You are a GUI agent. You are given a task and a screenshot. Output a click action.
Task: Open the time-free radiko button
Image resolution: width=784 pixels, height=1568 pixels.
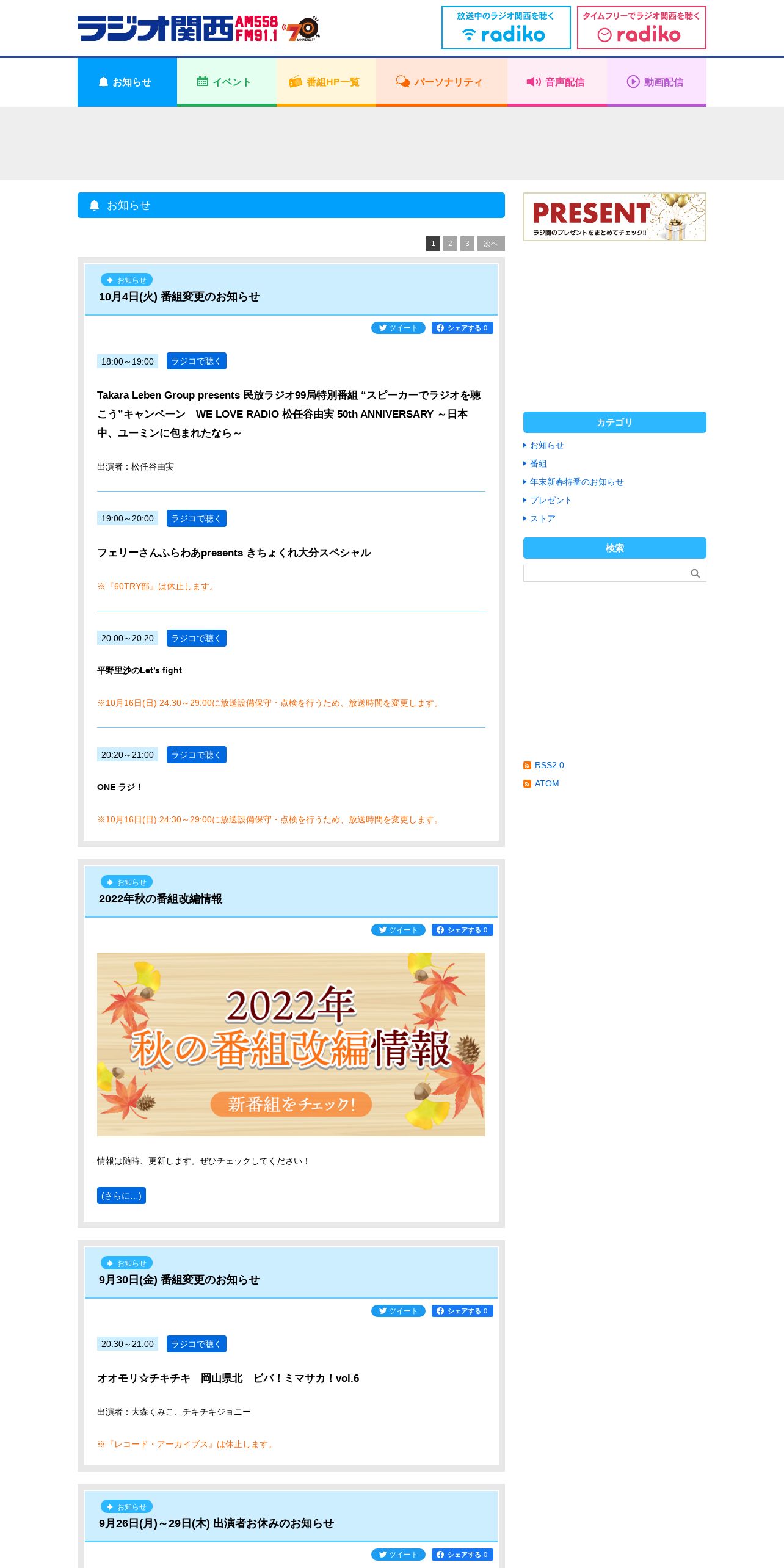pyautogui.click(x=641, y=28)
